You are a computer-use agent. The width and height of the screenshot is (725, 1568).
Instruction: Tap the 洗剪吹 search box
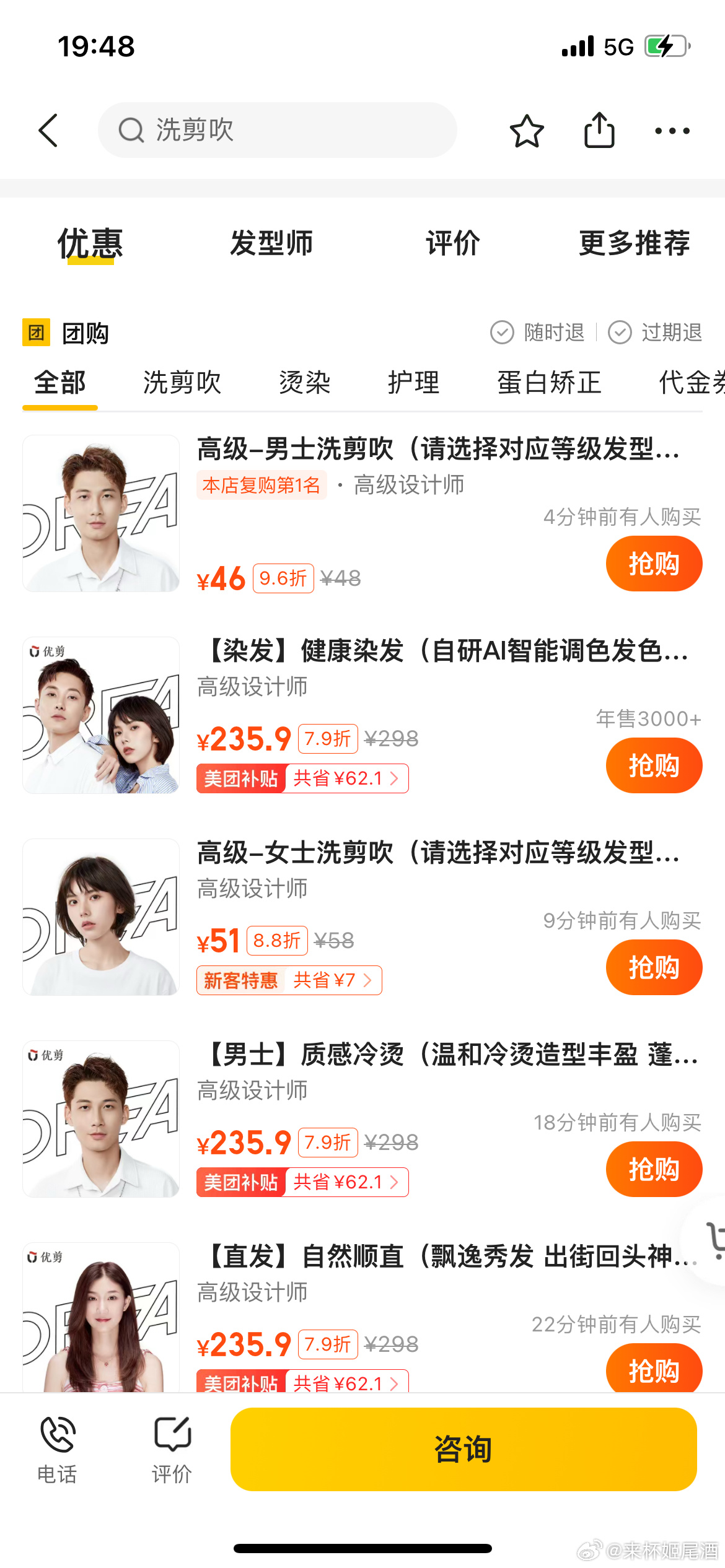[x=277, y=130]
